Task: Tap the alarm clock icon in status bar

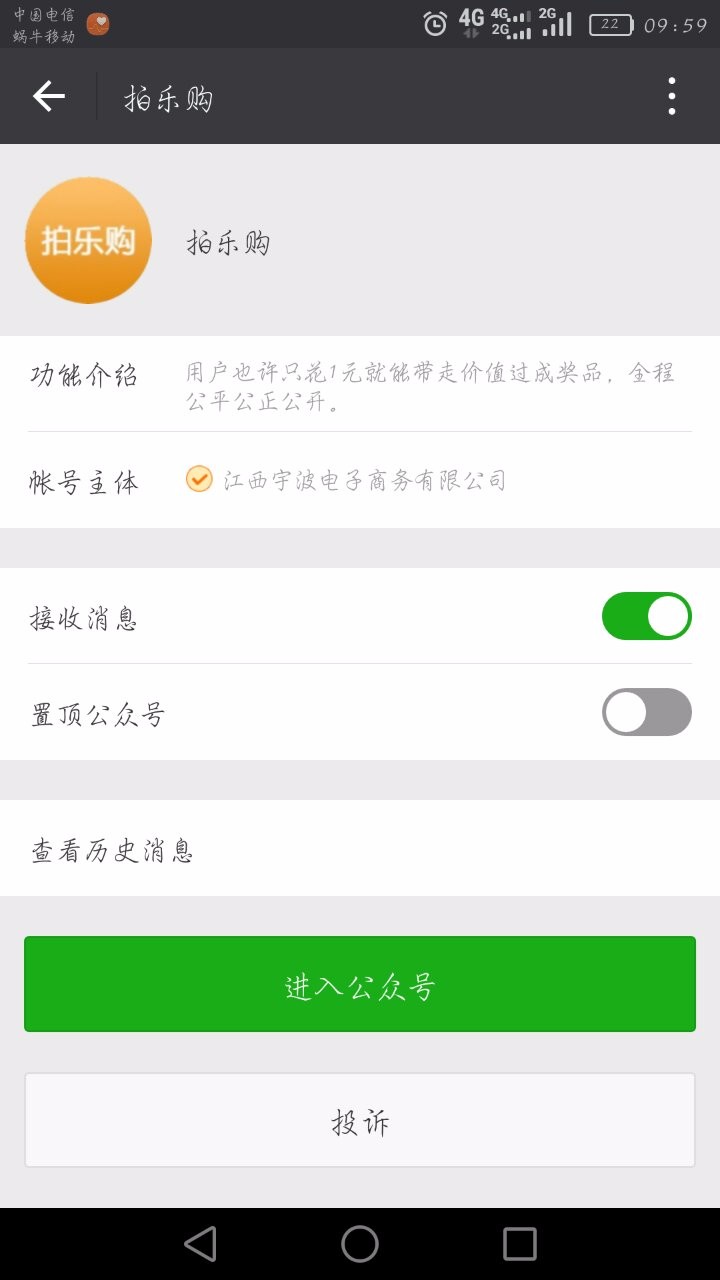Action: [x=434, y=20]
